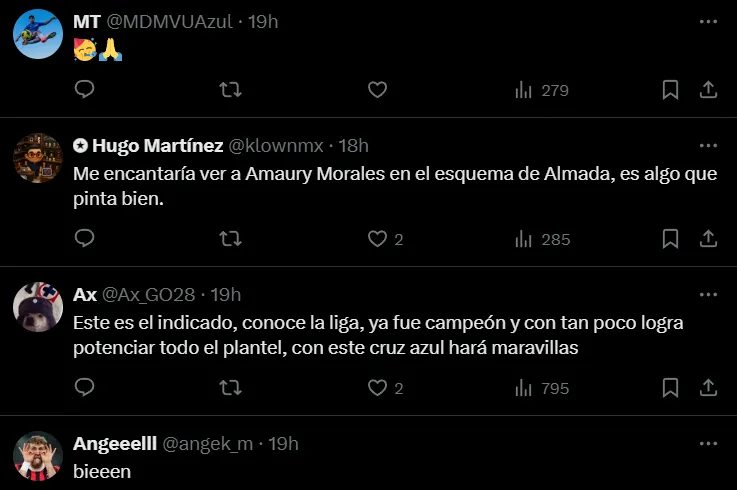Open more options on Ax's post
This screenshot has width=737, height=490.
(708, 294)
